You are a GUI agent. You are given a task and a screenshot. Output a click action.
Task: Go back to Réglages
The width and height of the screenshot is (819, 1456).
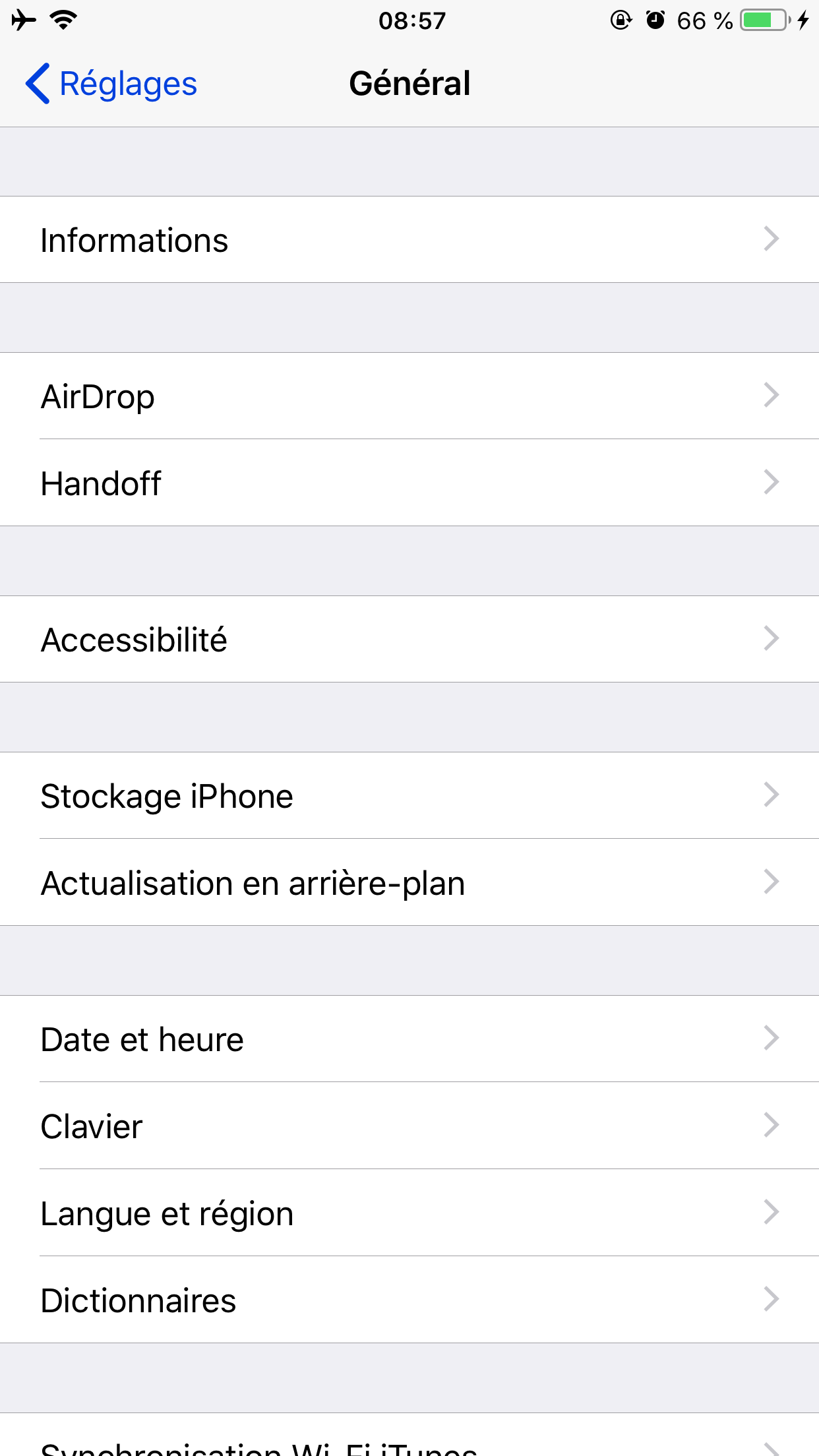(x=112, y=84)
